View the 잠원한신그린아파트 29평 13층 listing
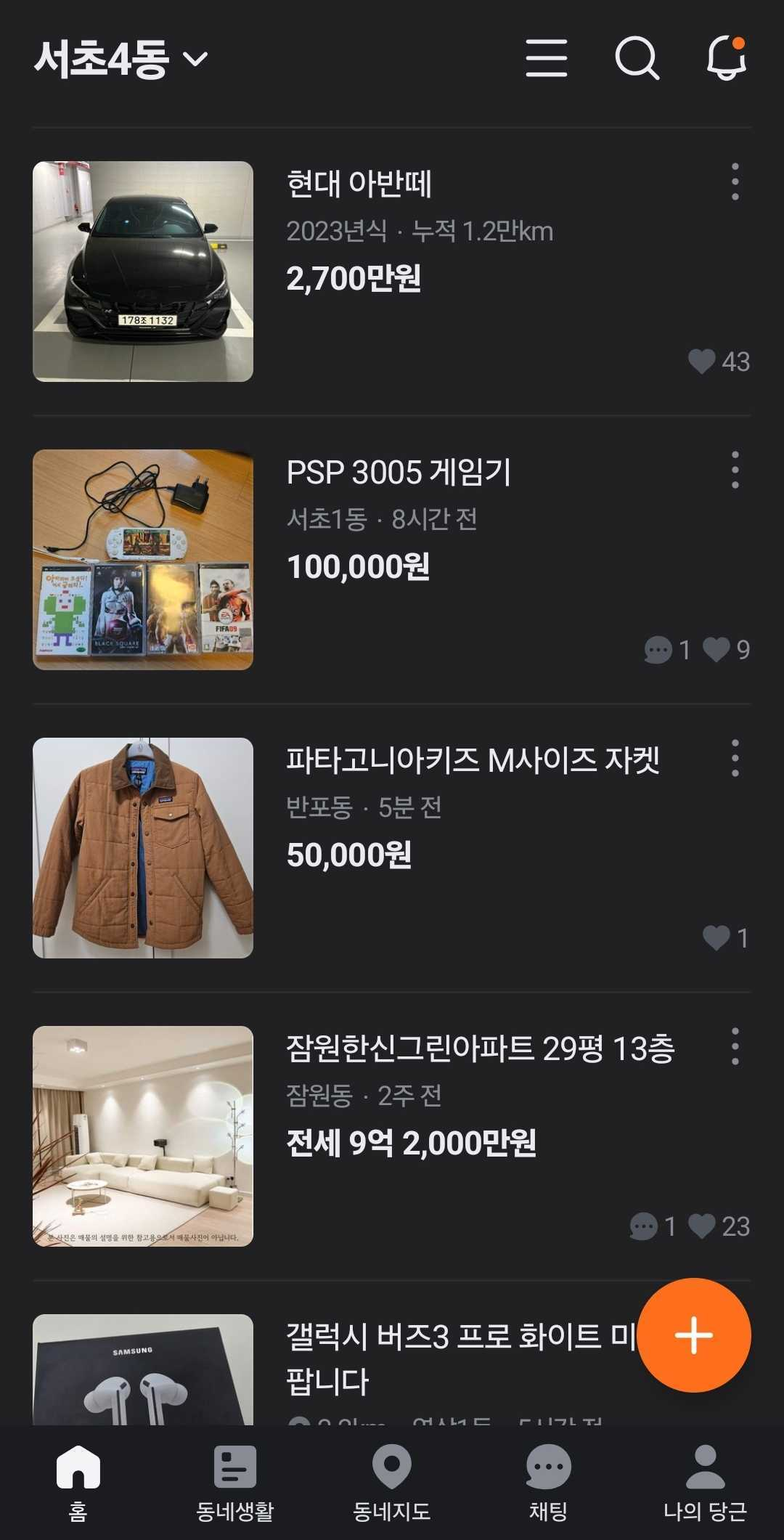 point(480,1049)
